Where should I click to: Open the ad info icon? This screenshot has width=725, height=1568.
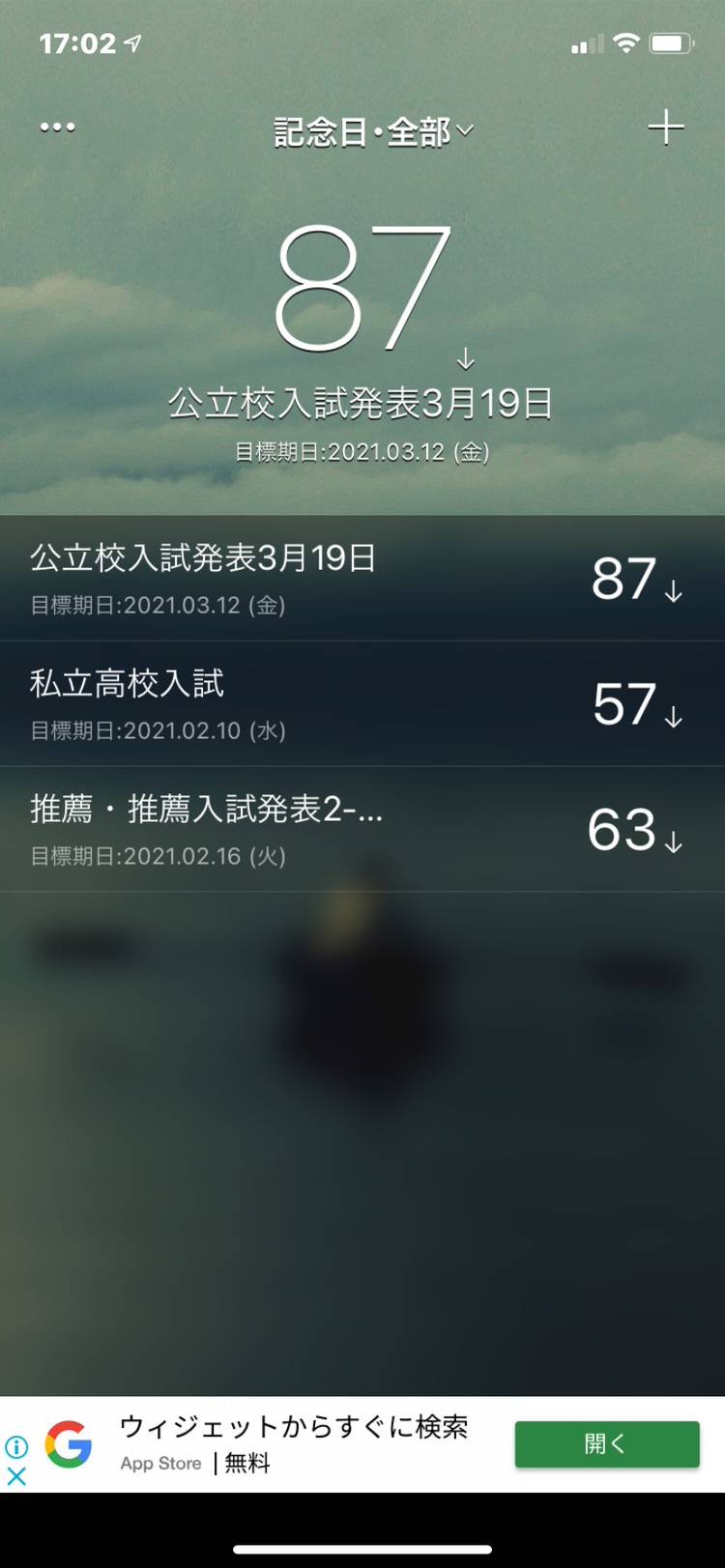click(x=16, y=1446)
